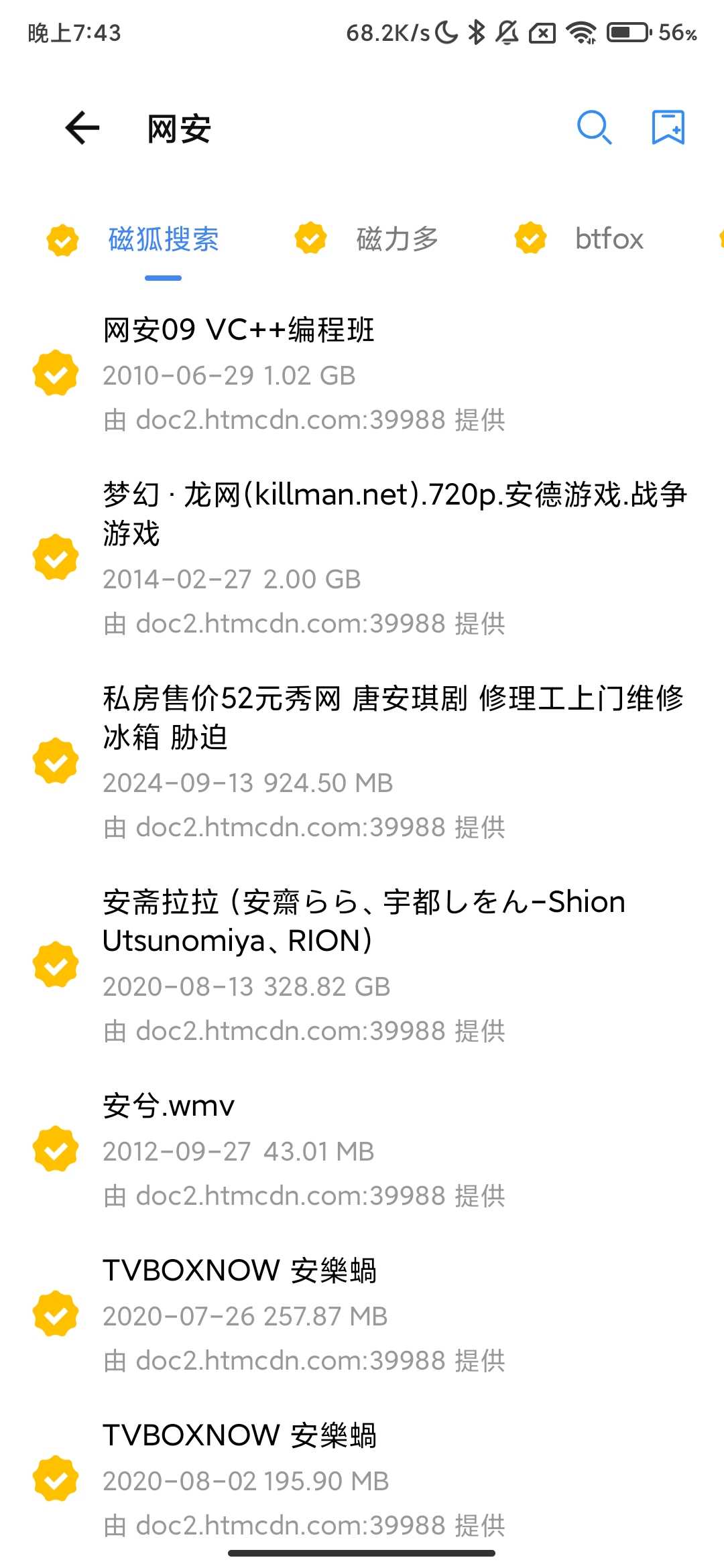The height and width of the screenshot is (1568, 724).
Task: Tap badge next to 安斋拉拉 result
Action: tap(56, 965)
